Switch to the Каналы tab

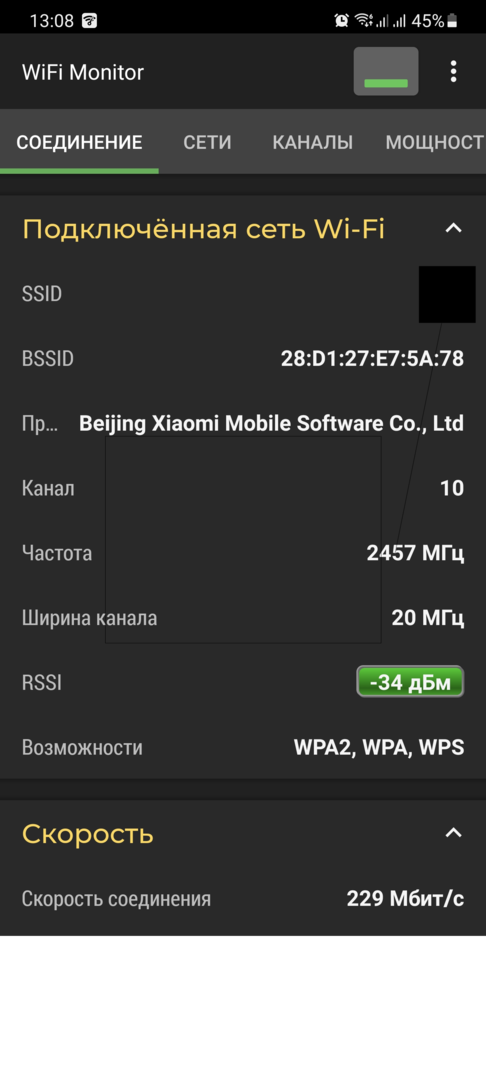313,143
